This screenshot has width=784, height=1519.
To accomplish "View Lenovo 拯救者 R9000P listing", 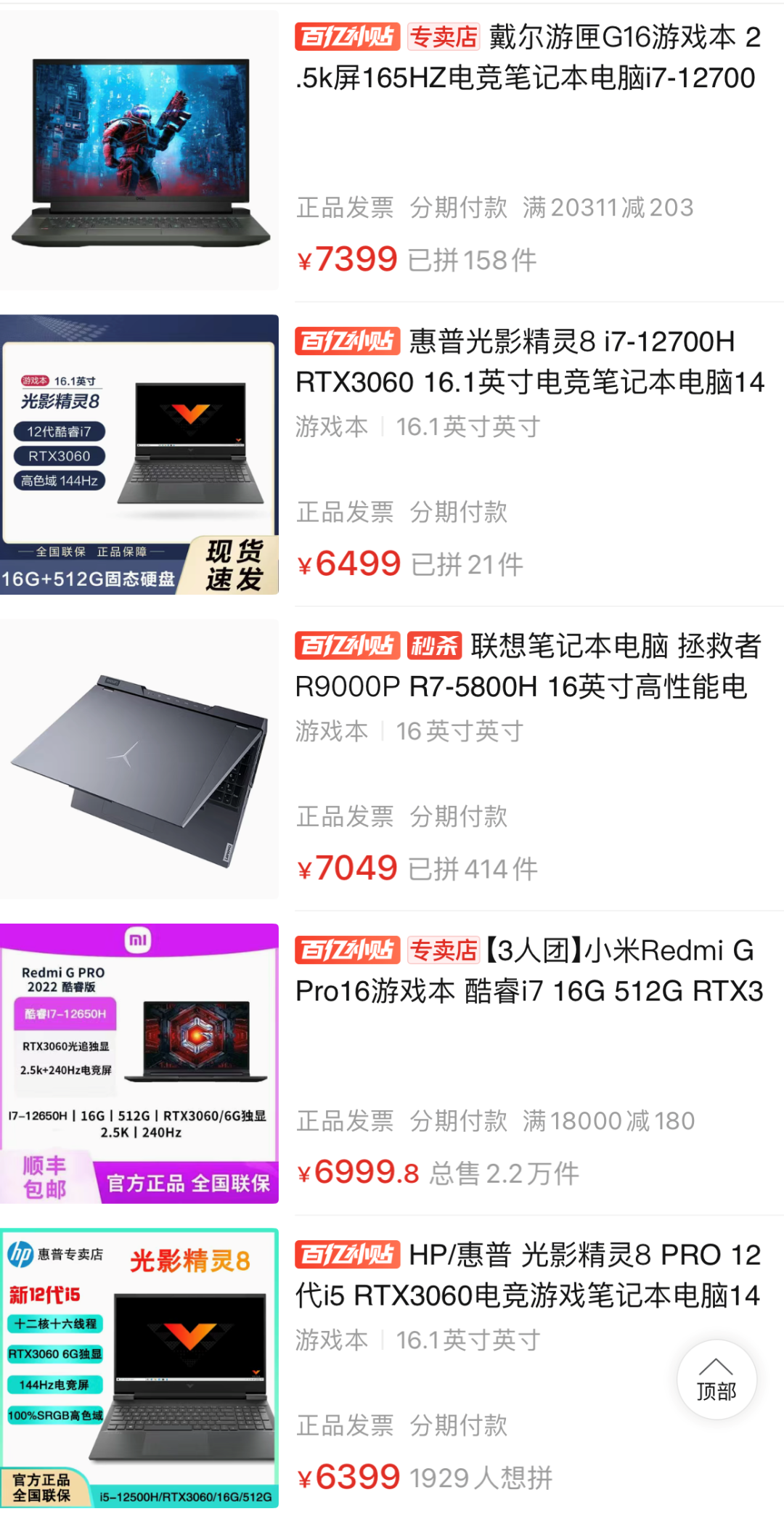I will click(x=527, y=666).
